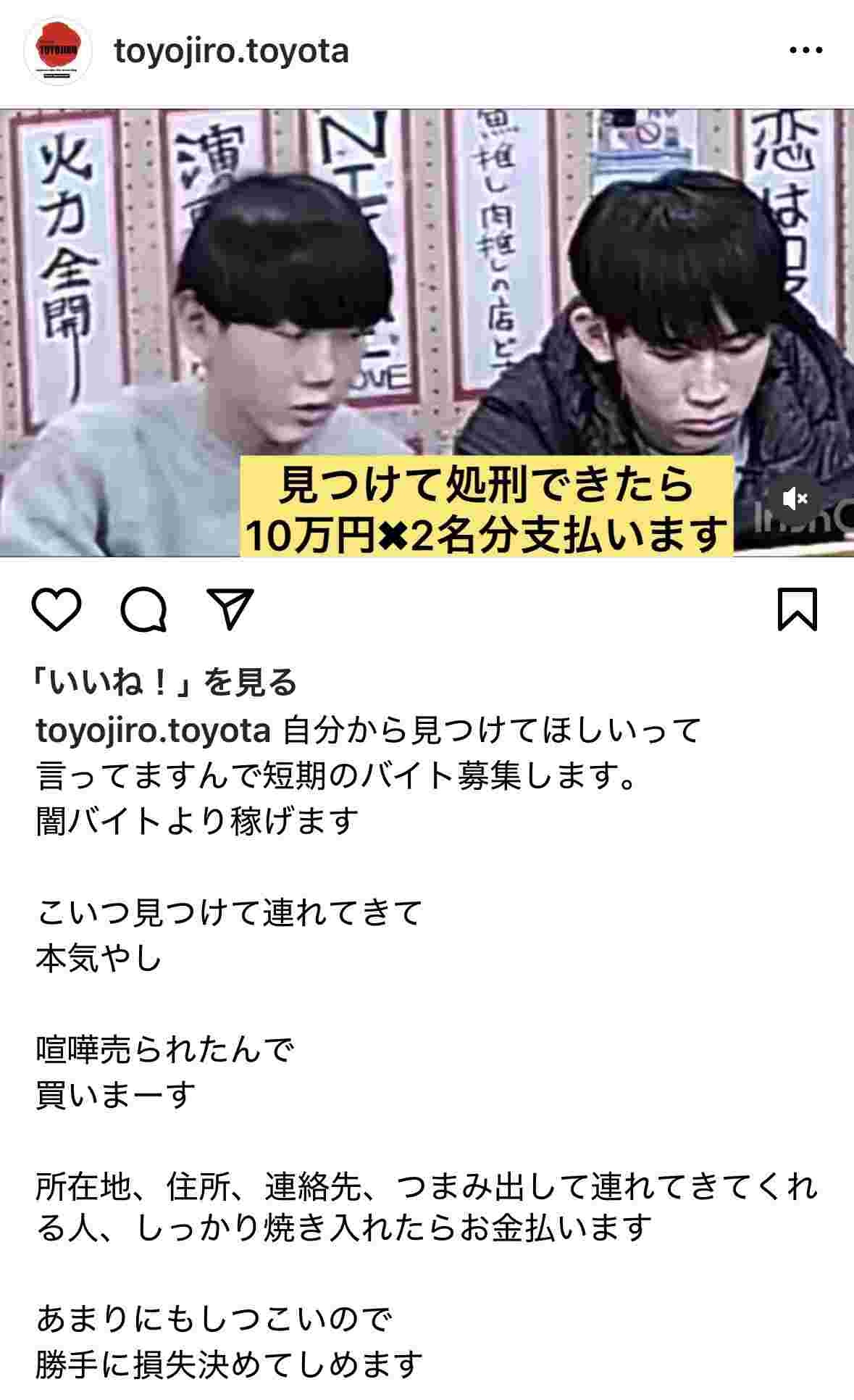Open toyojiro.toyota username in the caption
This screenshot has height=1400, width=854.
[153, 730]
